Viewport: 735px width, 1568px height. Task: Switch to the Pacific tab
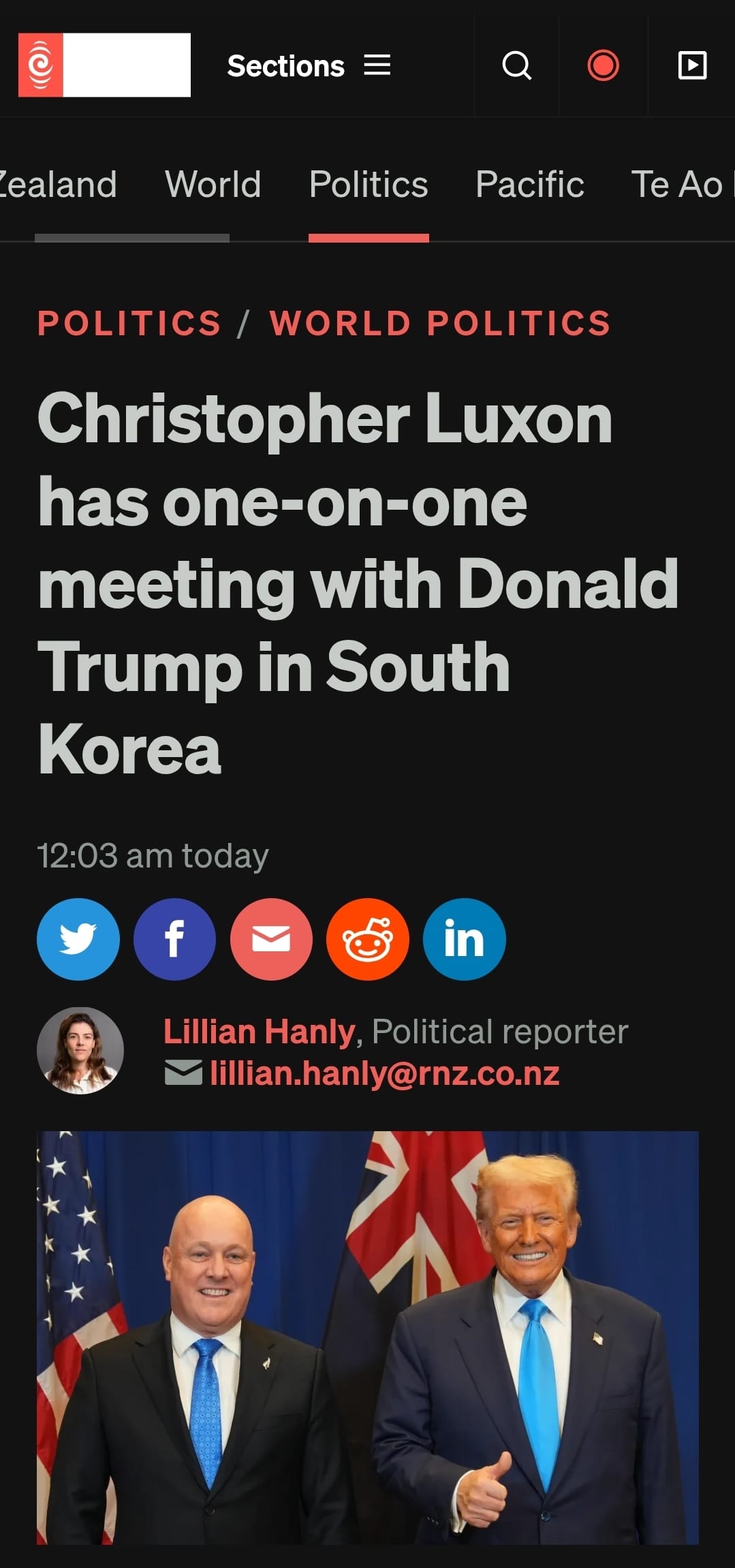pos(529,185)
